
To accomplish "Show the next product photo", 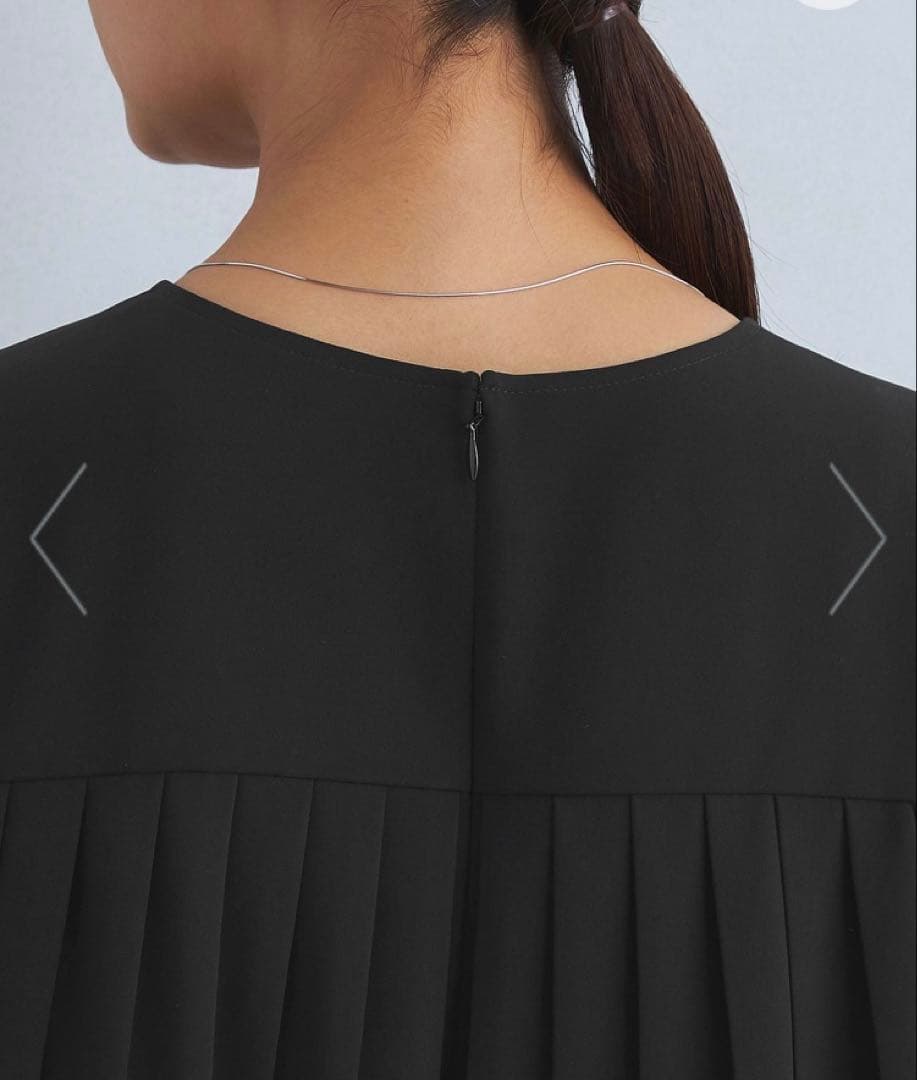I will (857, 539).
